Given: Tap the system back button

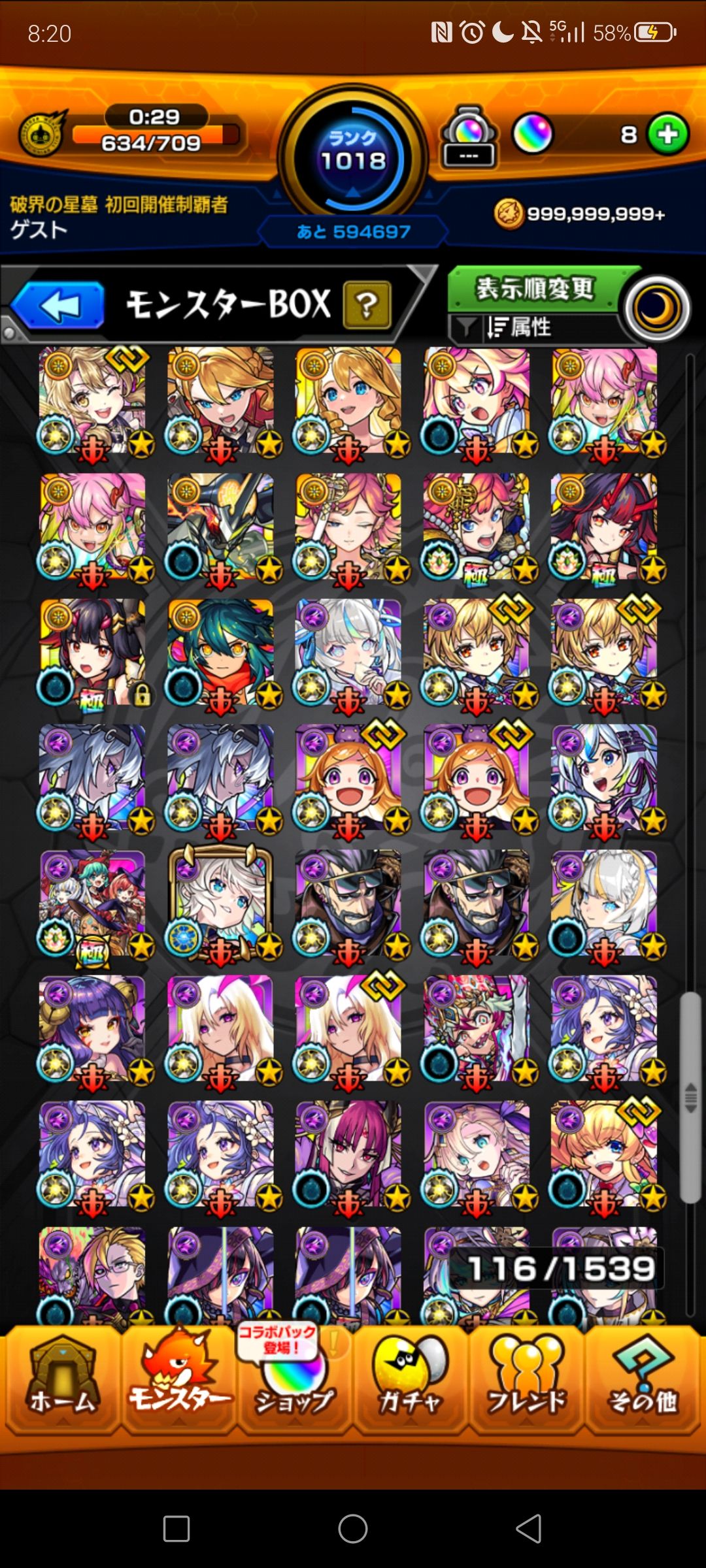Looking at the screenshot, I should point(529,1529).
